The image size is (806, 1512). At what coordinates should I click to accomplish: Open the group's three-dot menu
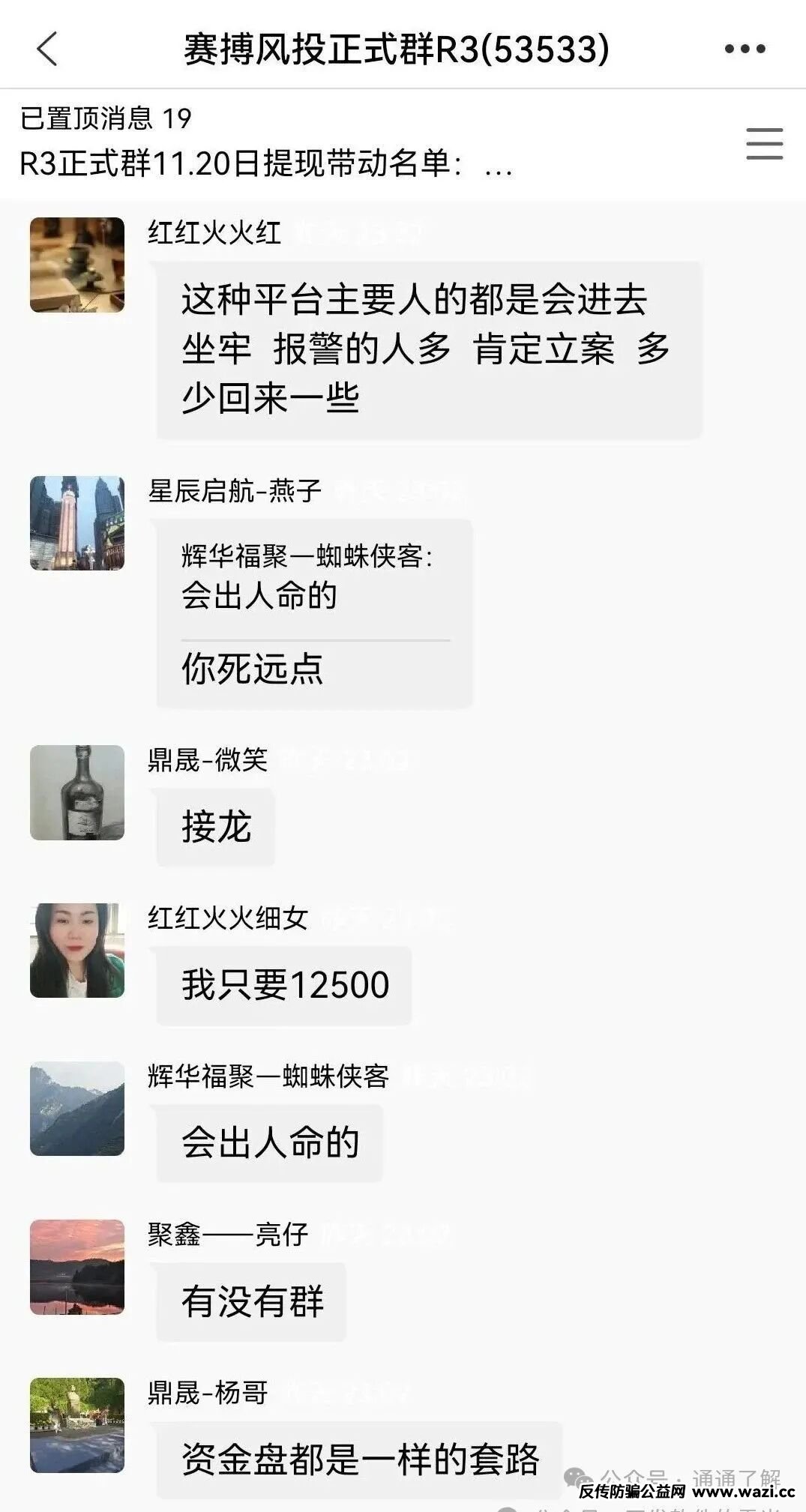(744, 49)
